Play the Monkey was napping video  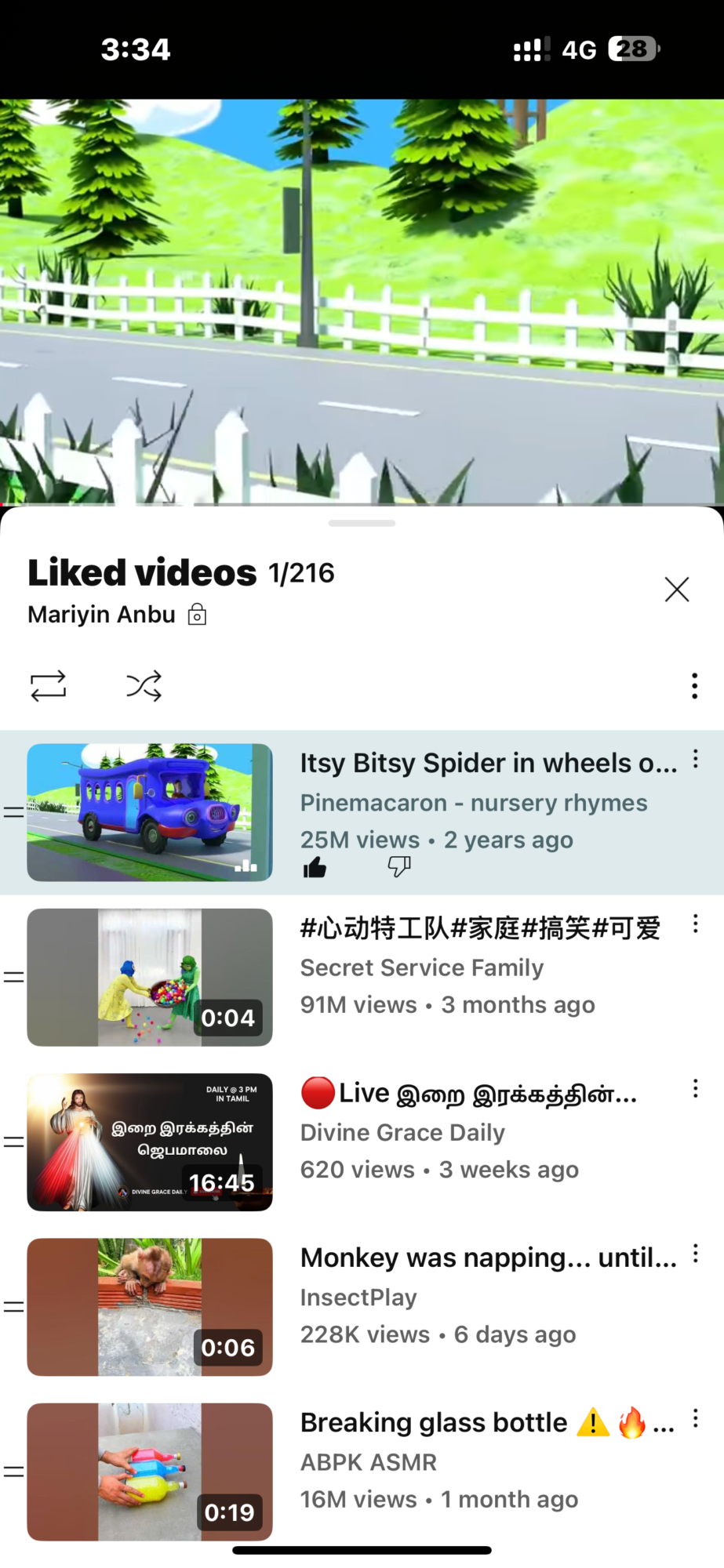point(150,1306)
